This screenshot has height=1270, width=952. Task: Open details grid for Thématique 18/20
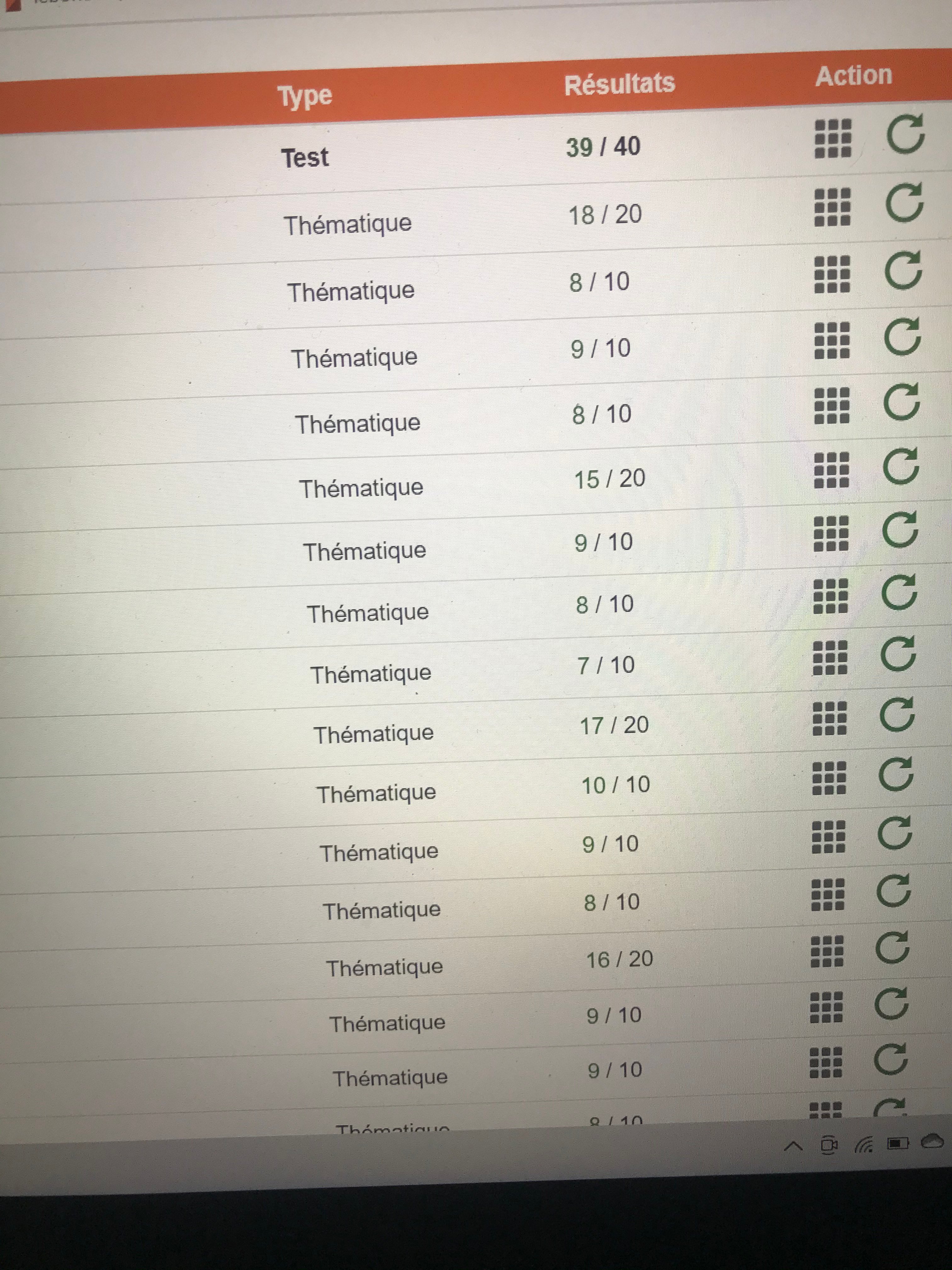832,207
